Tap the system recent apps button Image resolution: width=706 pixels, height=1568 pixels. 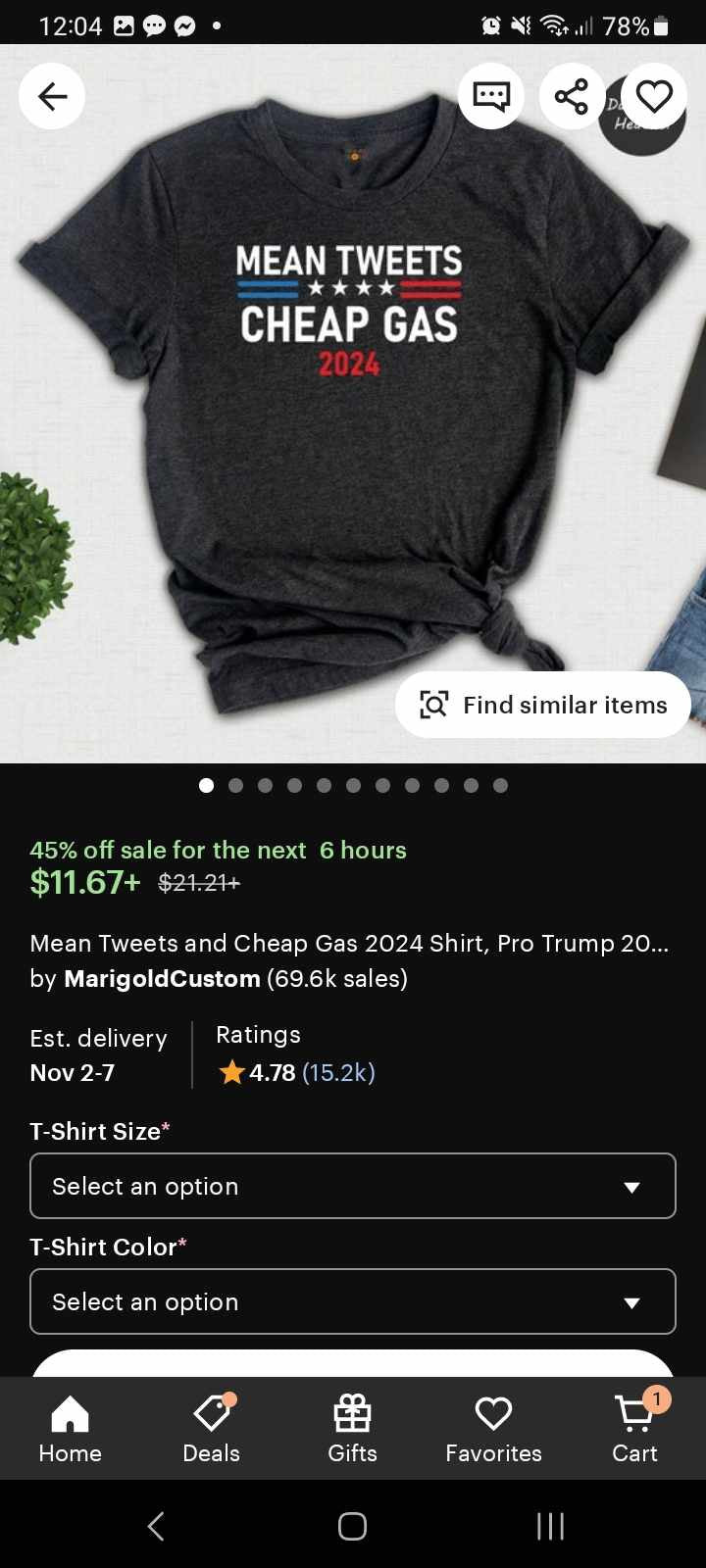tap(550, 1526)
